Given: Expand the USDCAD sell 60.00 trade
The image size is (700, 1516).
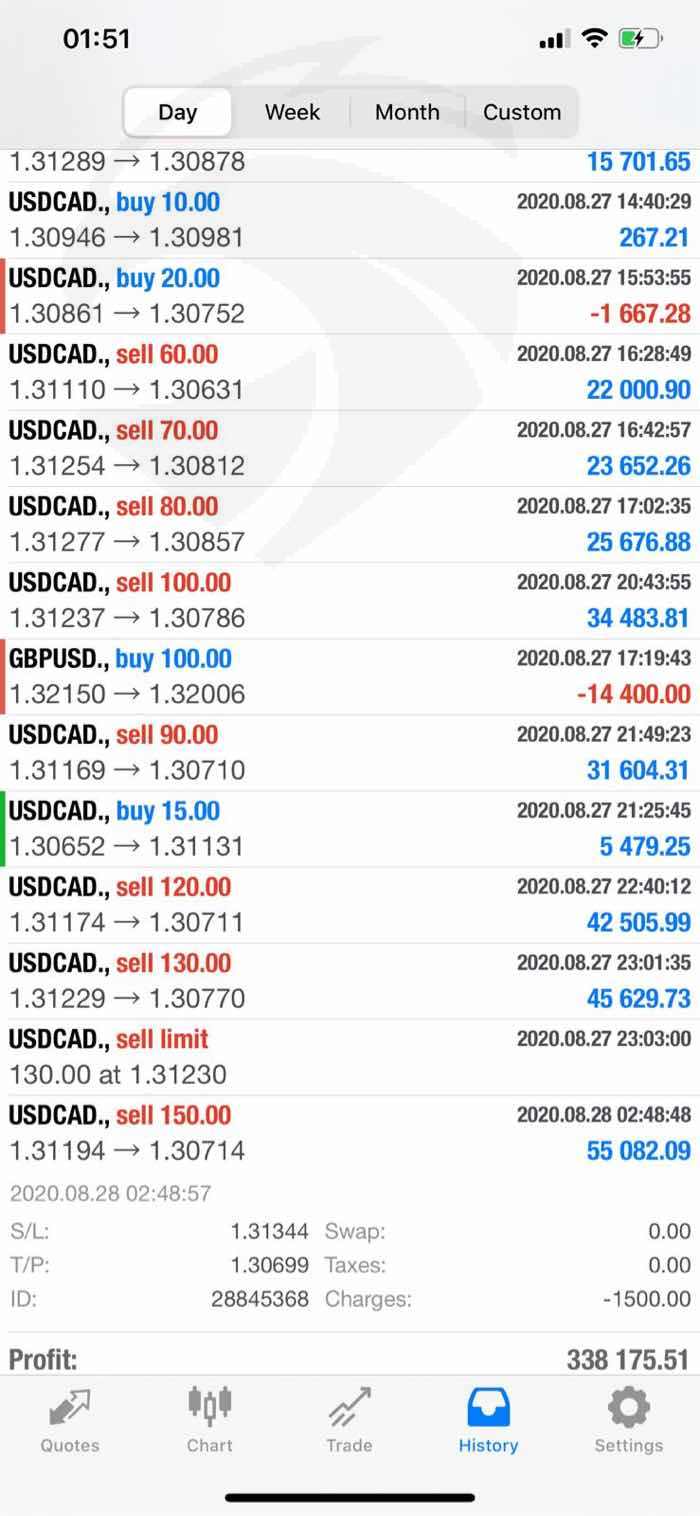Looking at the screenshot, I should tap(350, 372).
